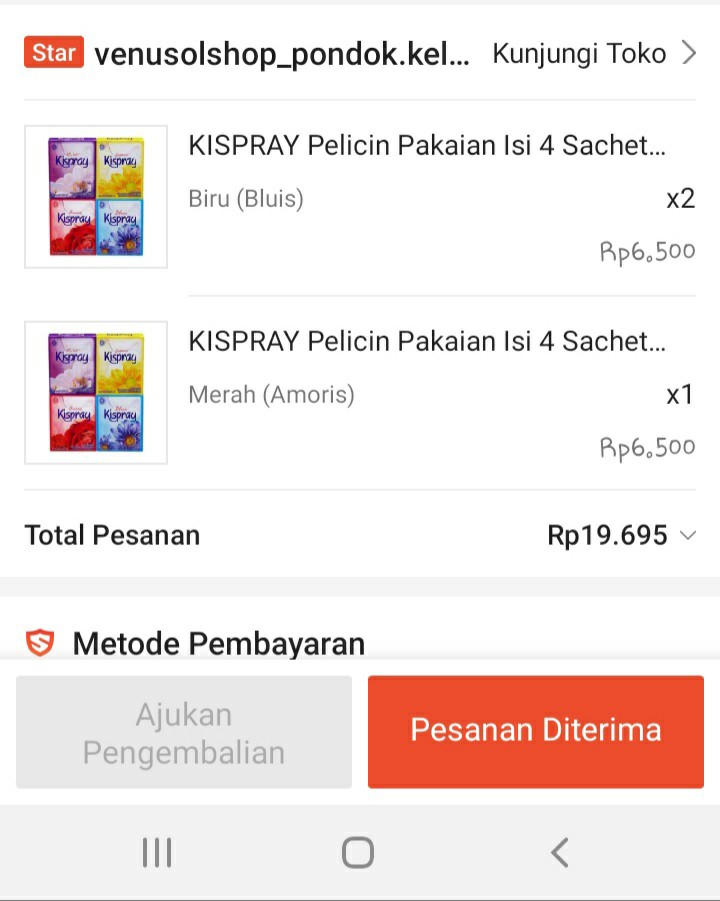Collapse the Rp19.695 total details chevron
Screen dimensions: 720x901
click(x=689, y=536)
